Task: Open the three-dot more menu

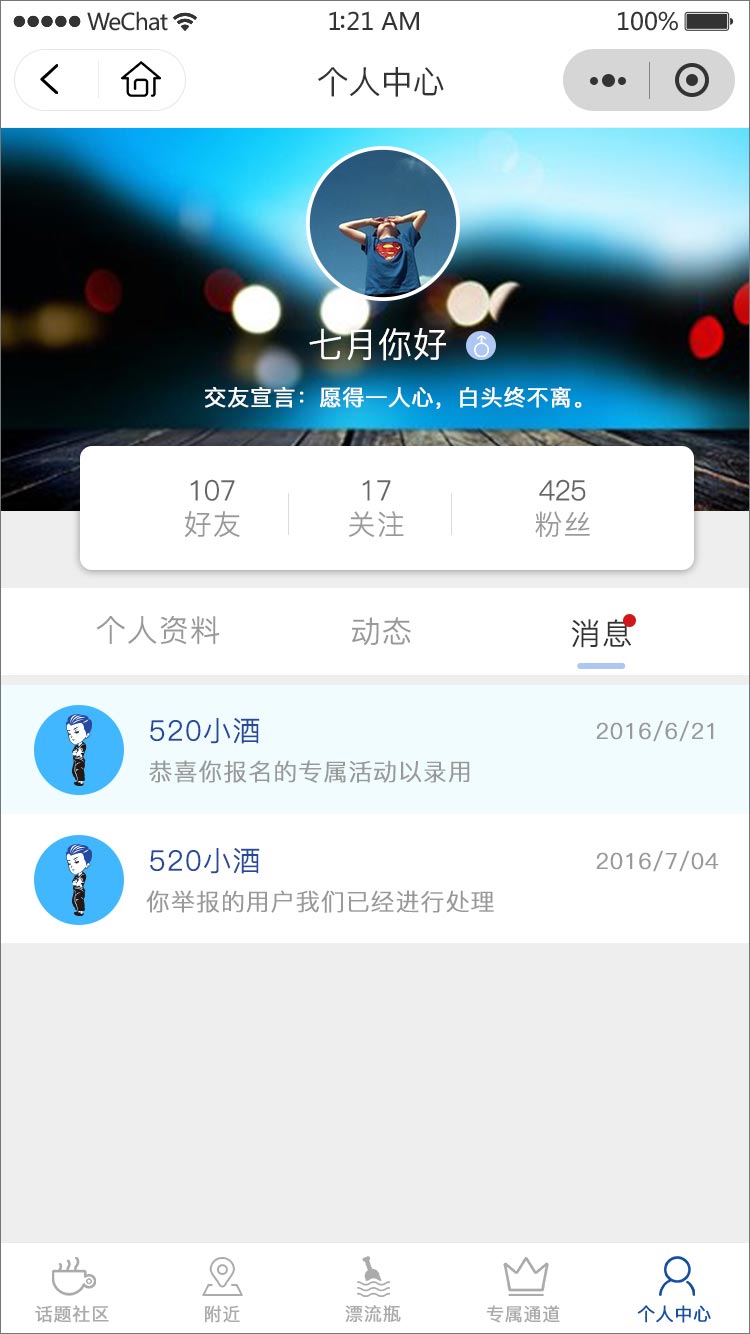Action: click(608, 81)
